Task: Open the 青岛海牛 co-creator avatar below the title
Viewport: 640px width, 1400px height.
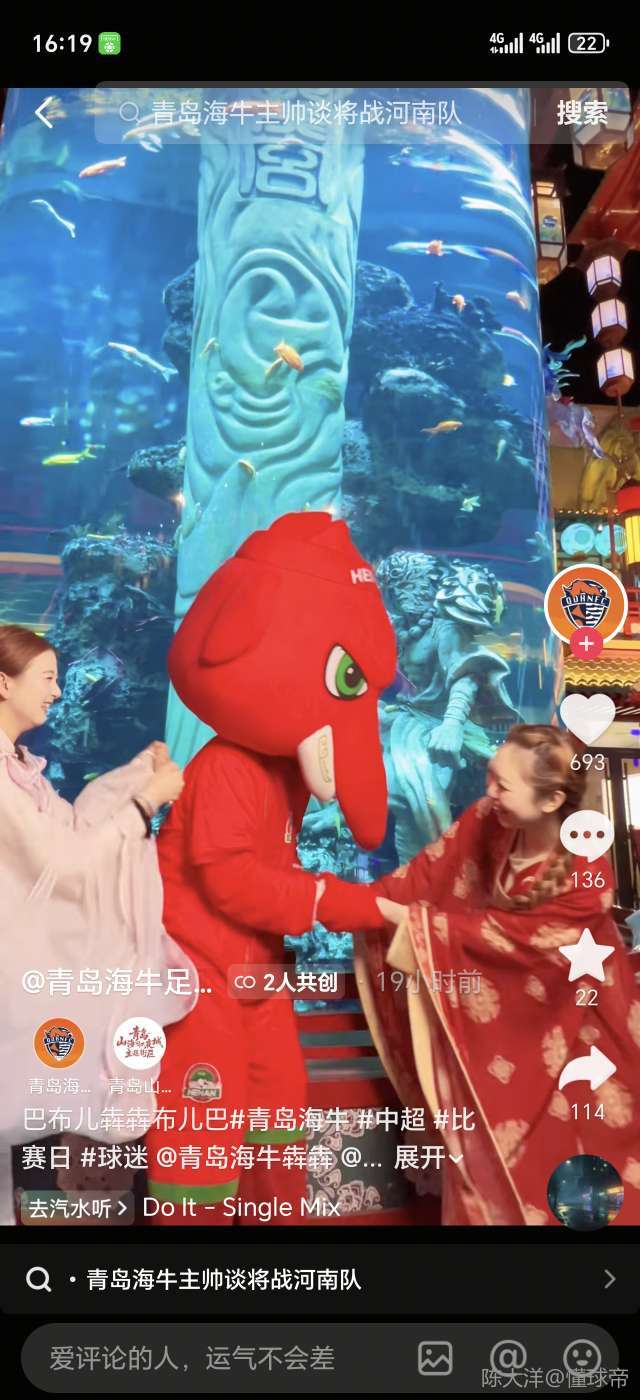Action: [59, 1044]
